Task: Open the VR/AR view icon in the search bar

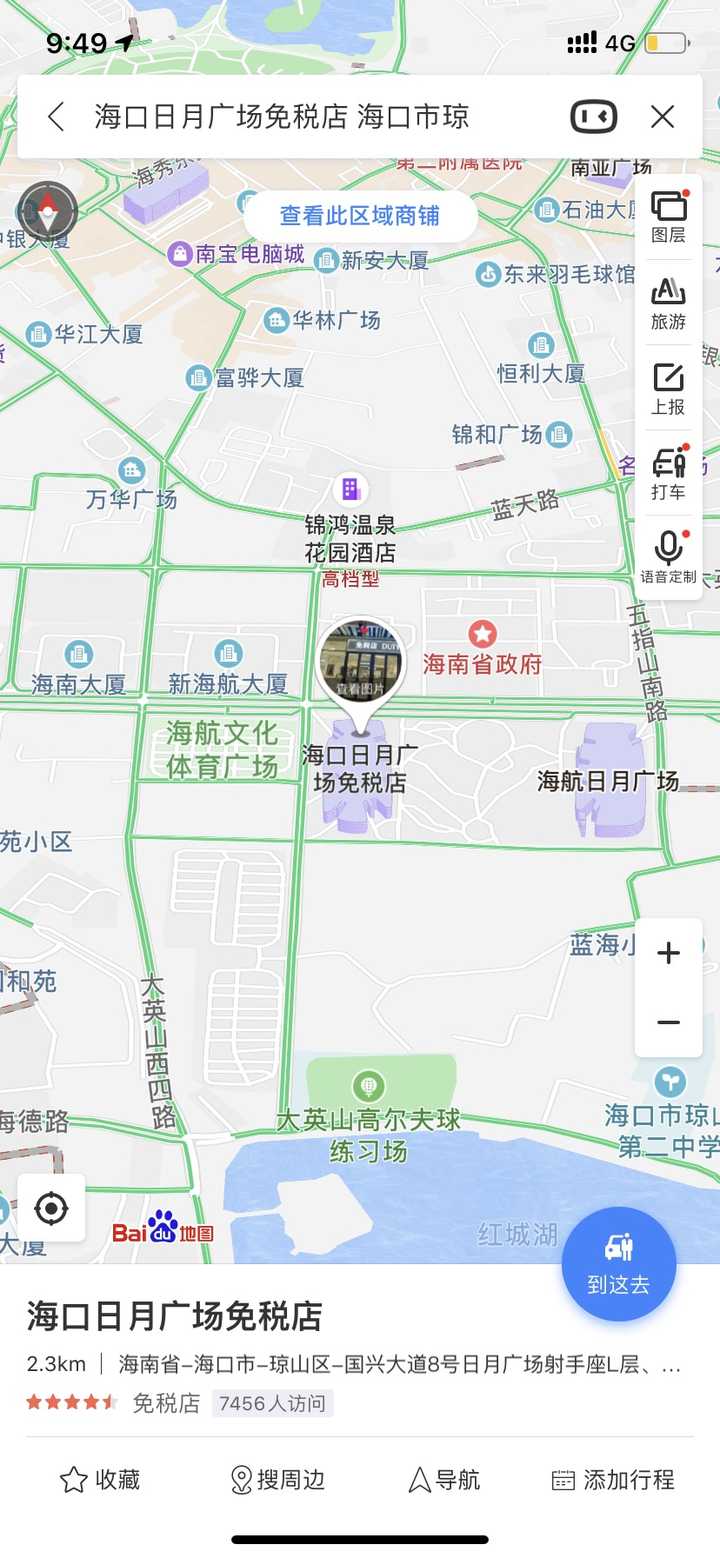Action: (594, 117)
